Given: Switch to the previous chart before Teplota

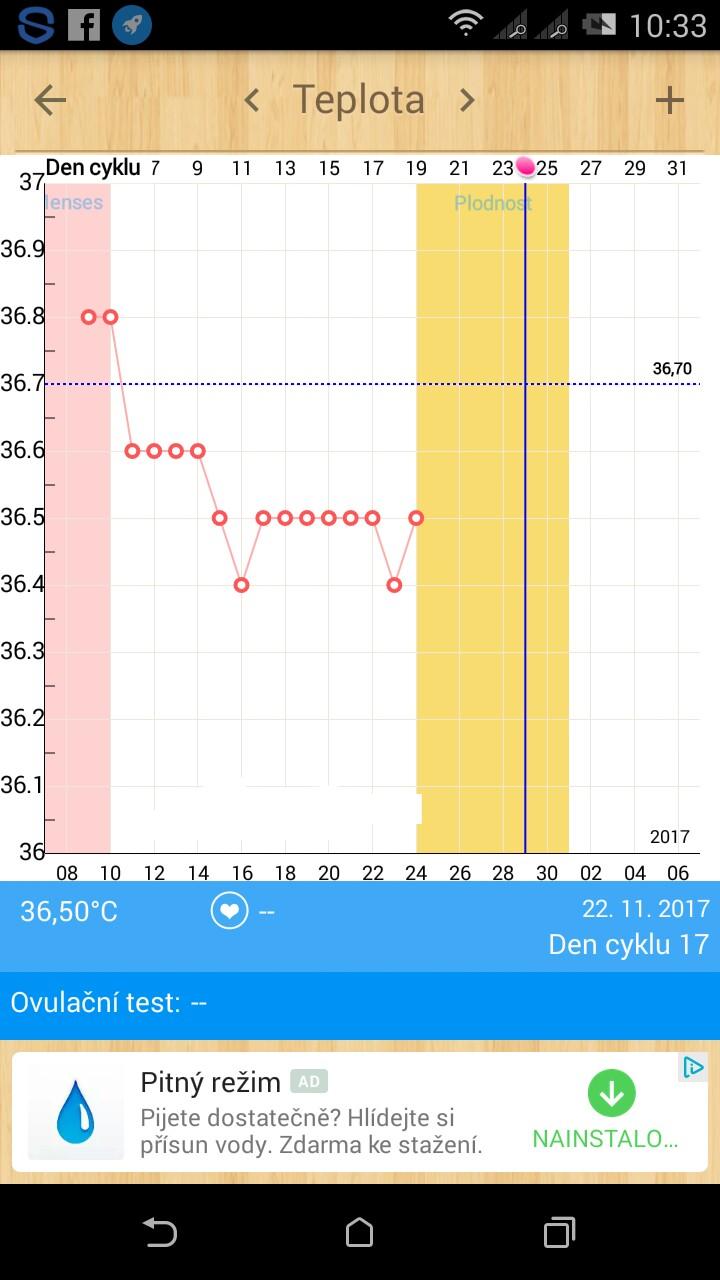Looking at the screenshot, I should point(252,100).
